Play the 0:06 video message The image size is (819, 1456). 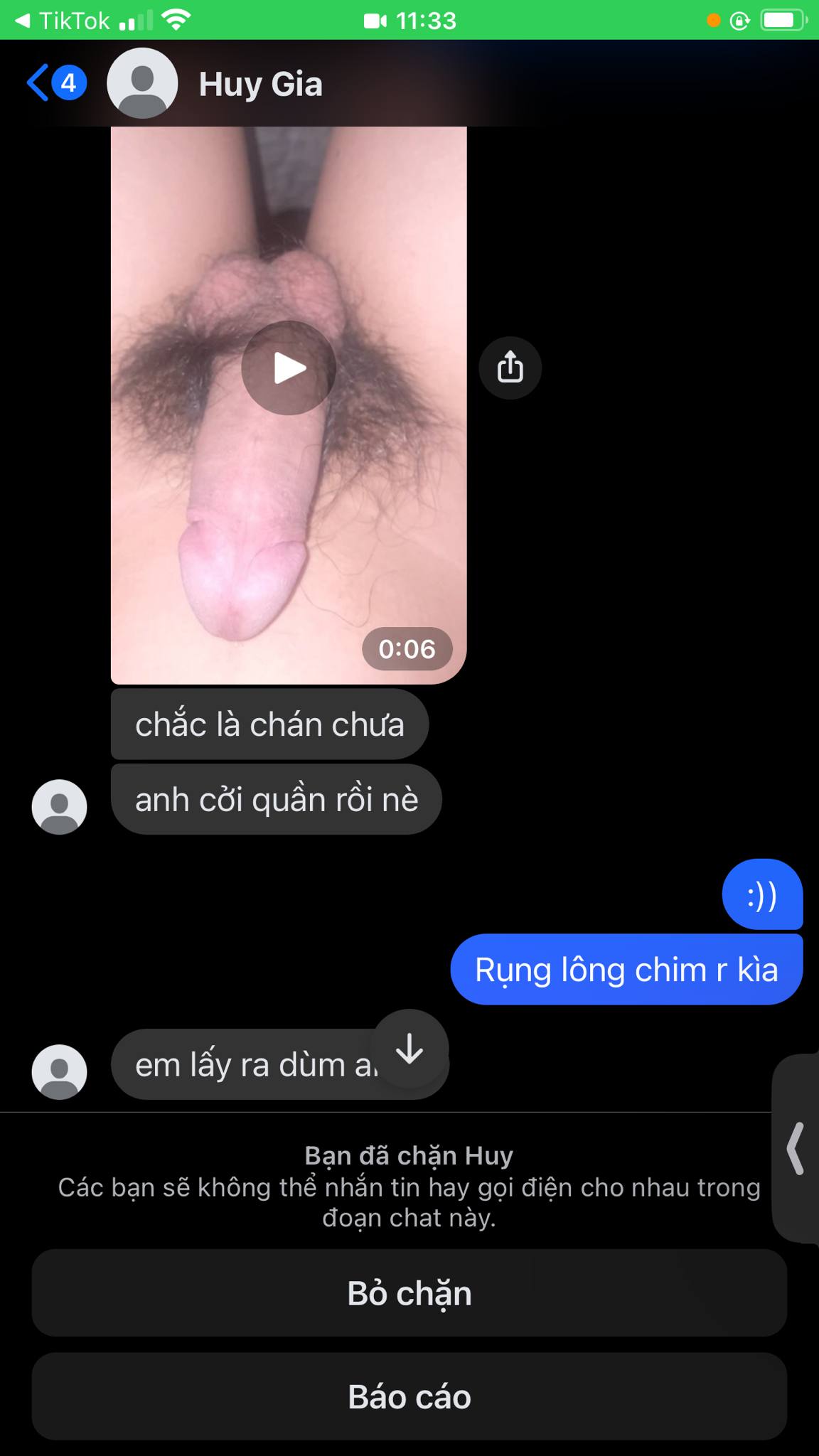tap(289, 368)
